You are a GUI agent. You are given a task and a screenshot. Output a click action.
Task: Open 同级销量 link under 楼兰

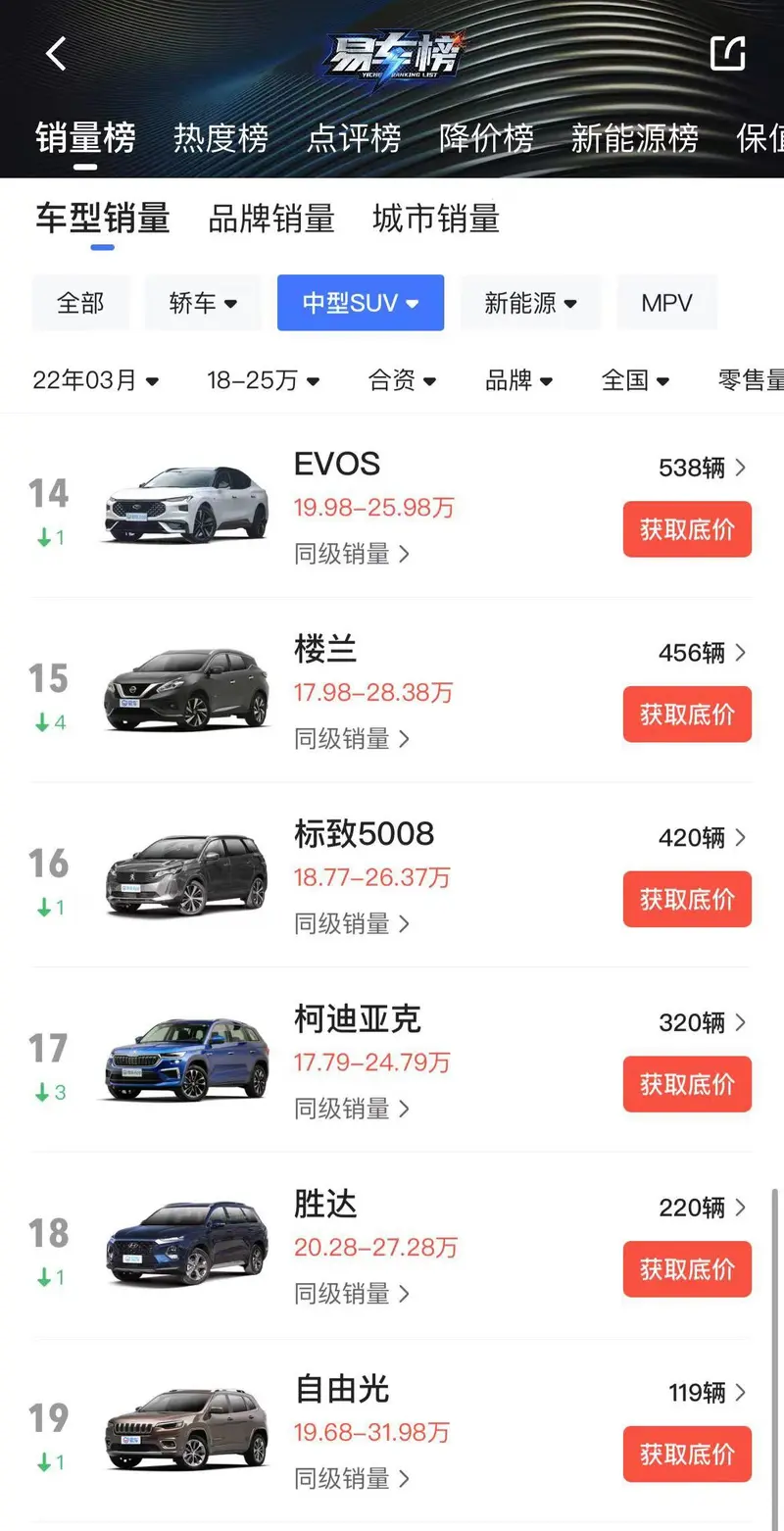(x=352, y=738)
